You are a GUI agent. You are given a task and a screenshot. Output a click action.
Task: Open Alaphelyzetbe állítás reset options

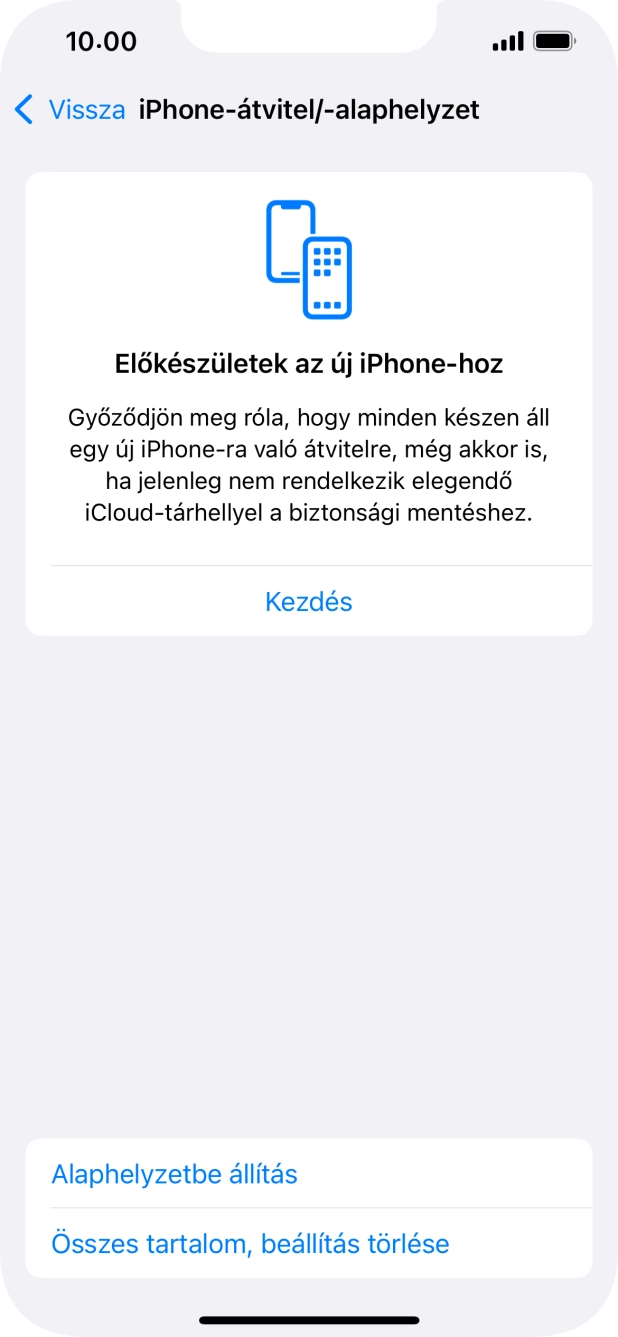175,1173
